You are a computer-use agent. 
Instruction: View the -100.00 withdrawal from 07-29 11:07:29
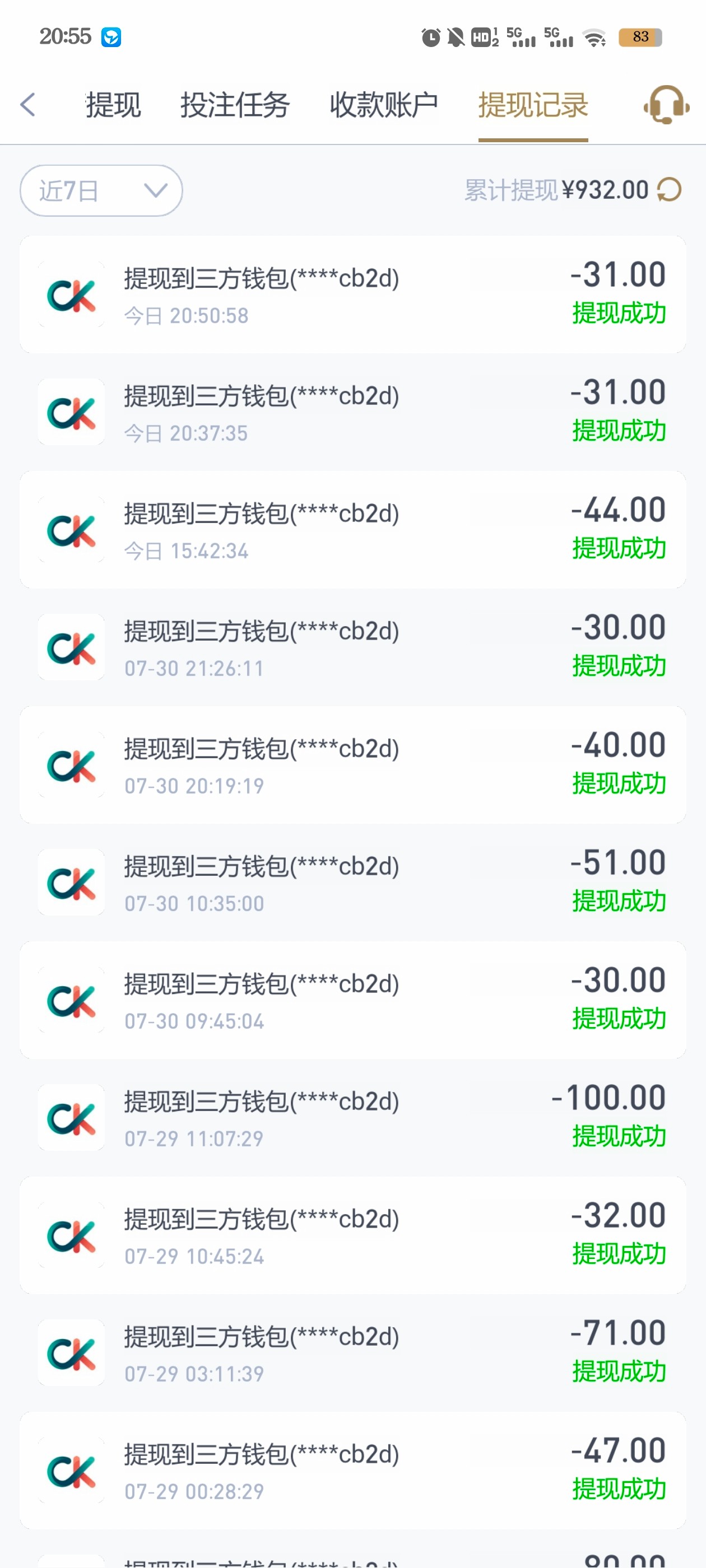[x=352, y=1117]
